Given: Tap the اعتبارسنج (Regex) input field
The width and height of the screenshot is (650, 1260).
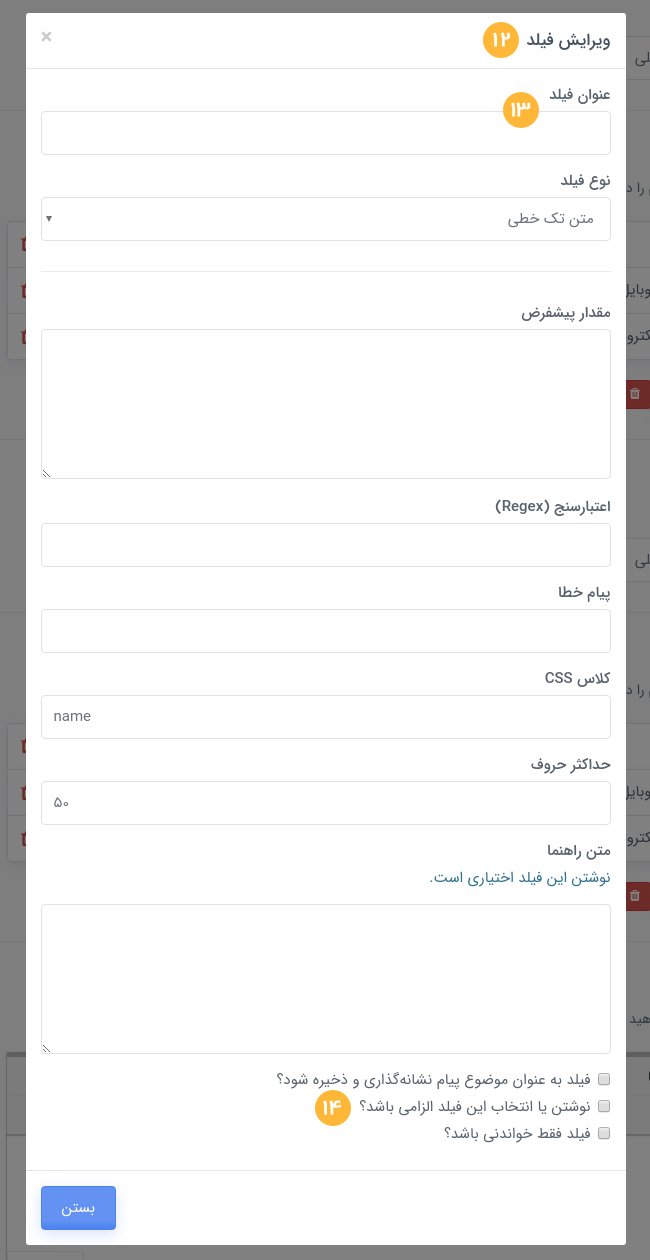Looking at the screenshot, I should point(325,545).
